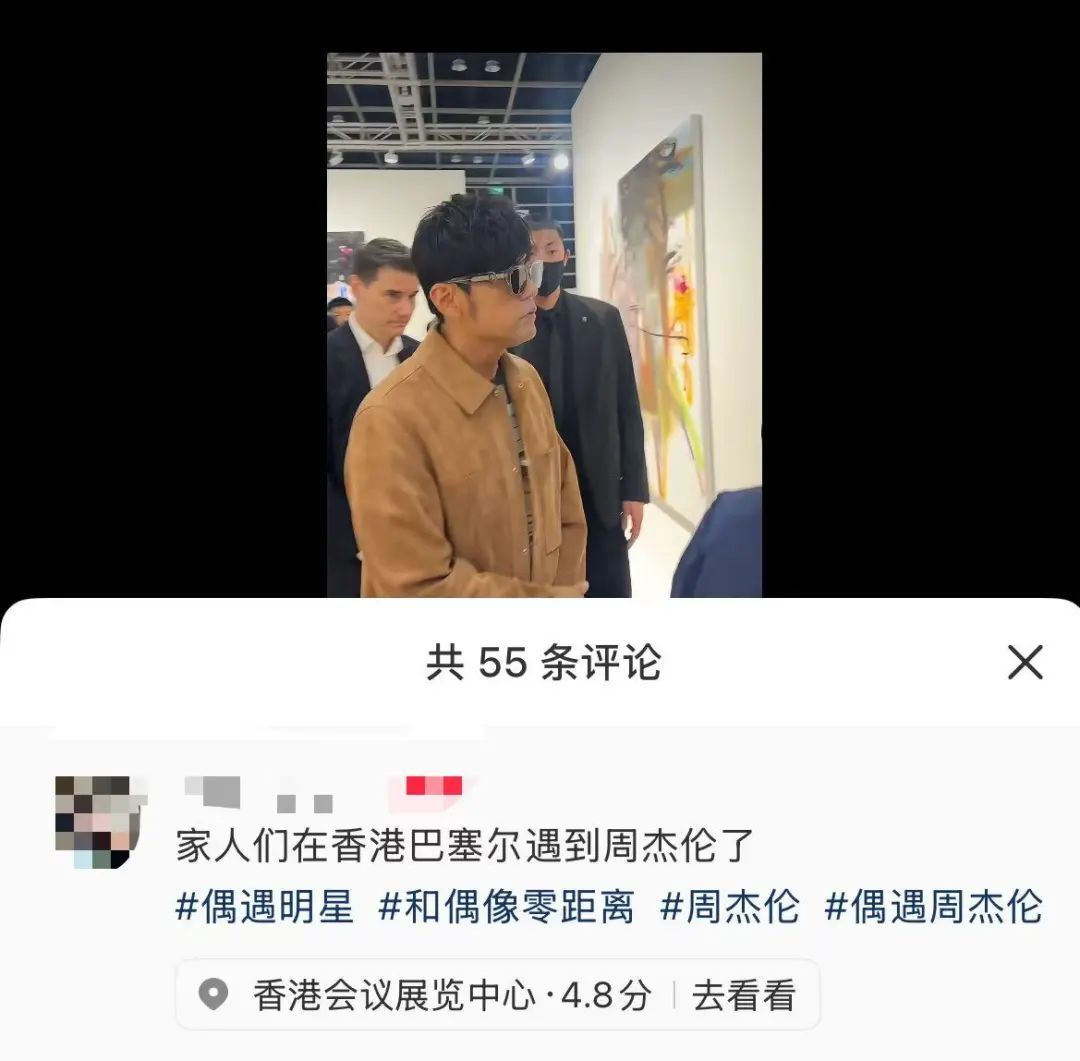Open the #周杰伦 hashtag
The image size is (1080, 1061).
click(730, 906)
